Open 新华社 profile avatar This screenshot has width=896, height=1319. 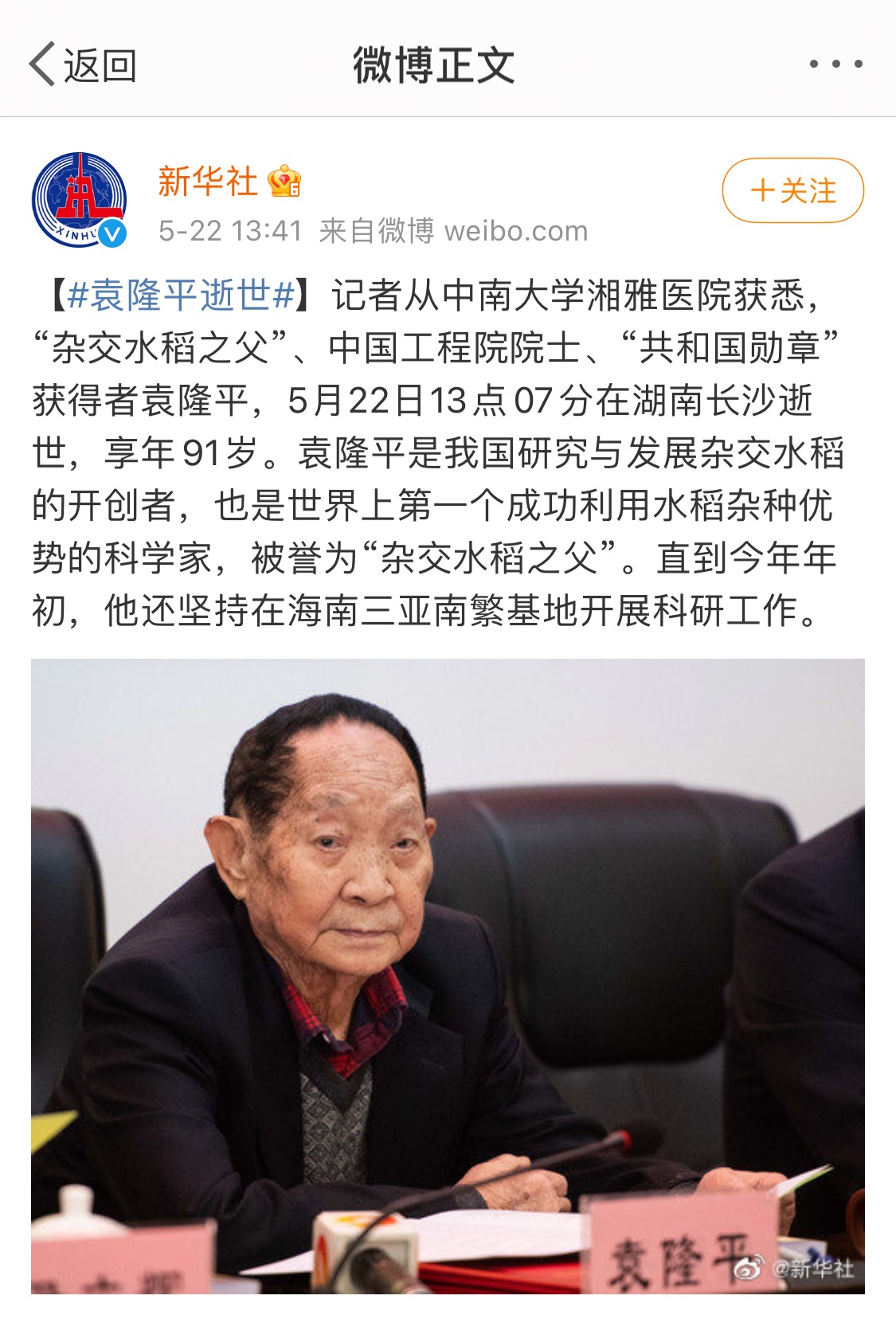(x=80, y=199)
